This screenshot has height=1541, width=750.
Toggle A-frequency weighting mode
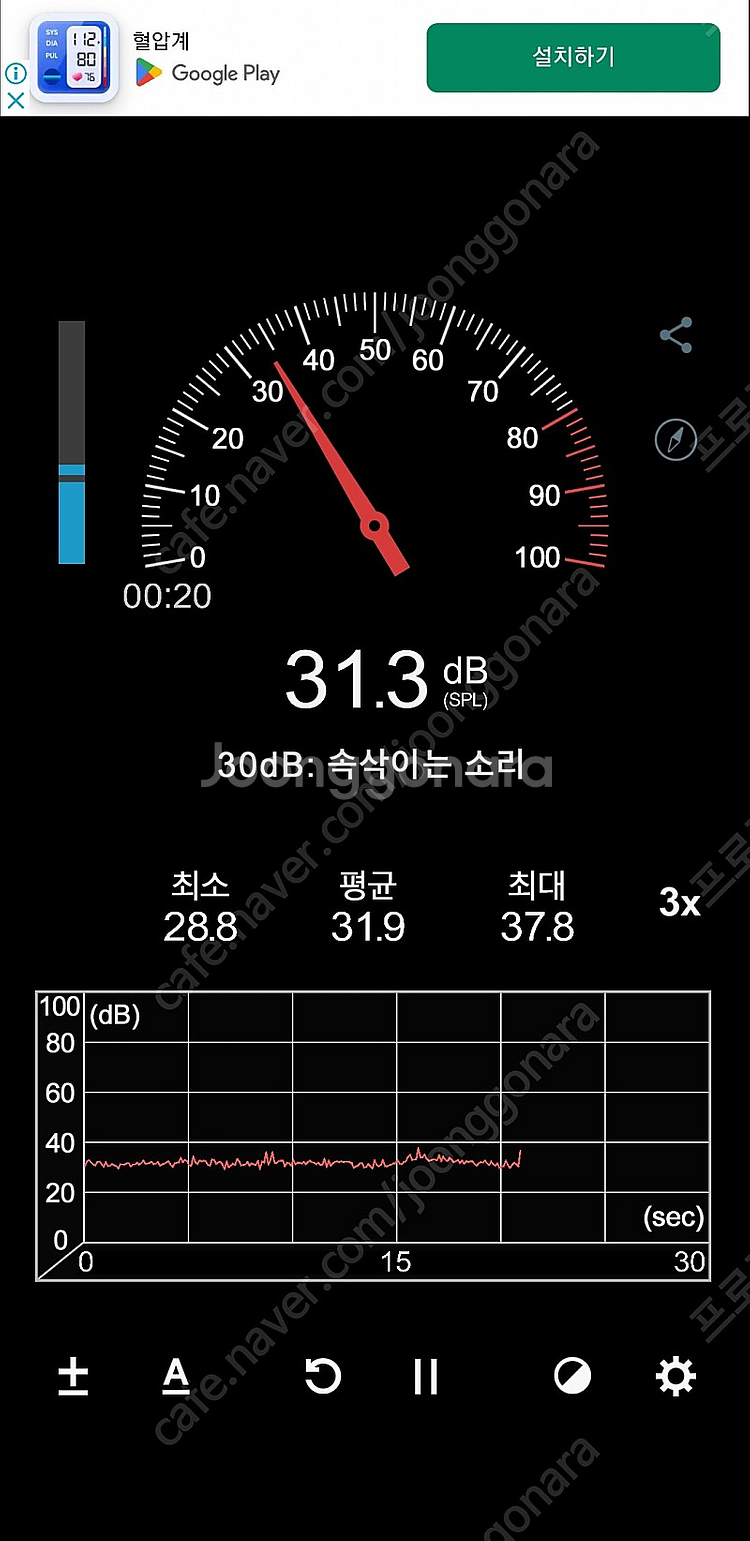pos(176,1376)
